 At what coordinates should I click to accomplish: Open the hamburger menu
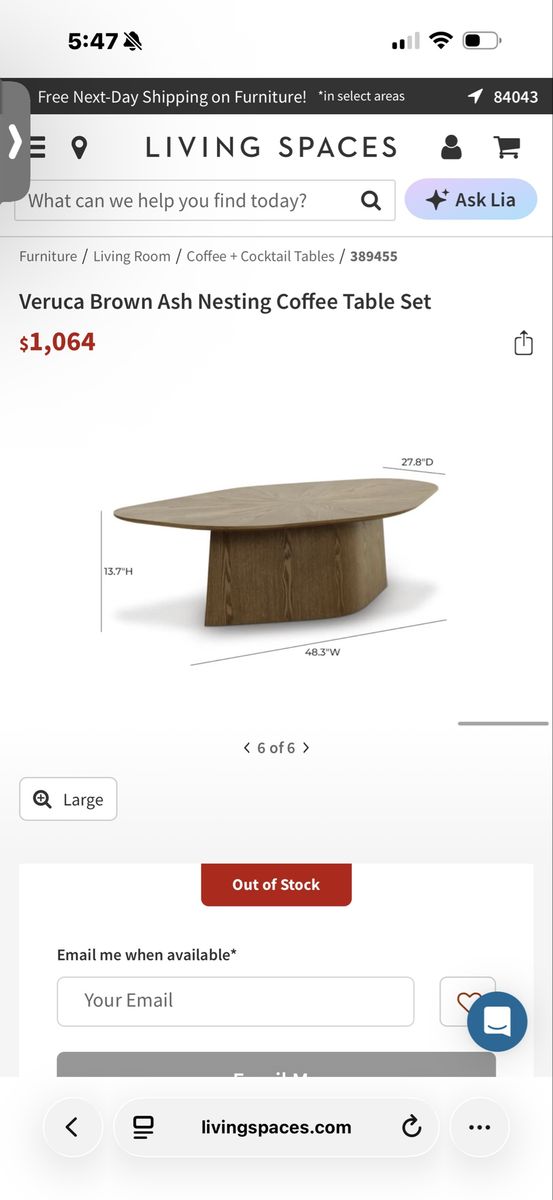pos(37,148)
